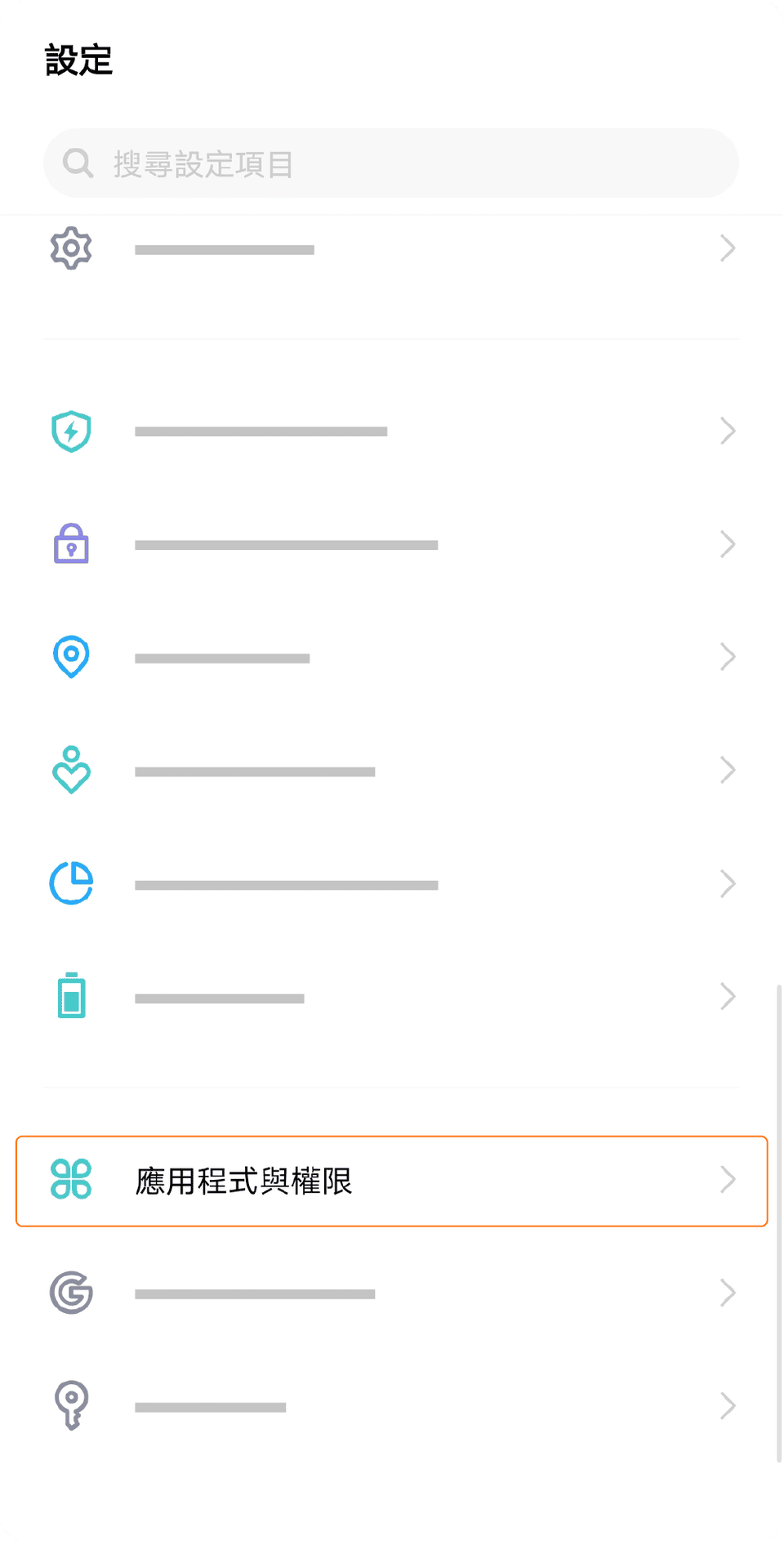Open the row with the key icon
Image resolution: width=784 pixels, height=1541 pixels.
coord(390,1406)
